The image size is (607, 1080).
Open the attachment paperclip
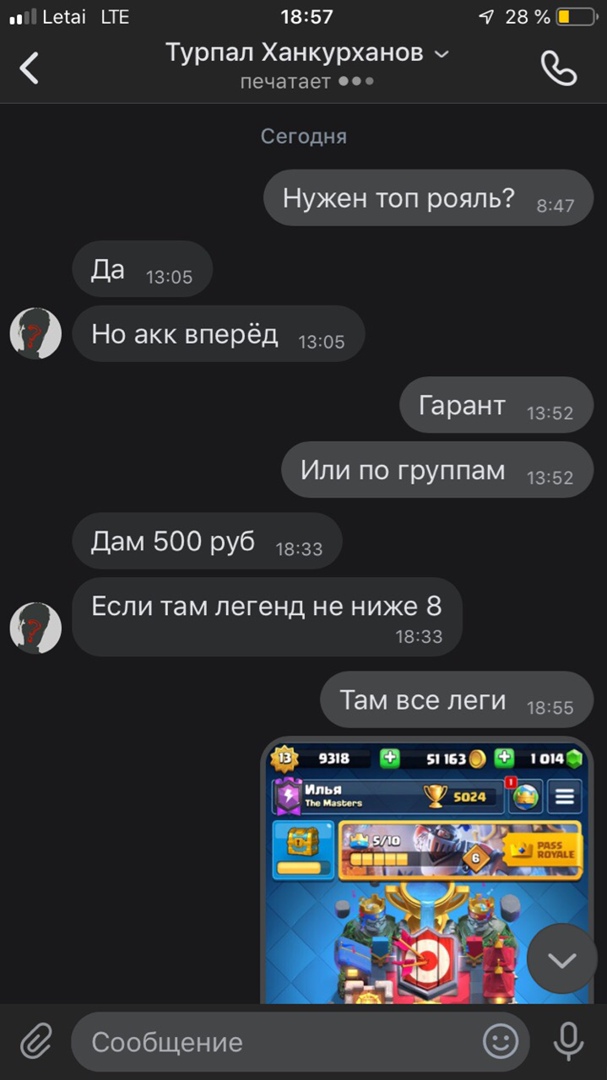[x=36, y=1042]
